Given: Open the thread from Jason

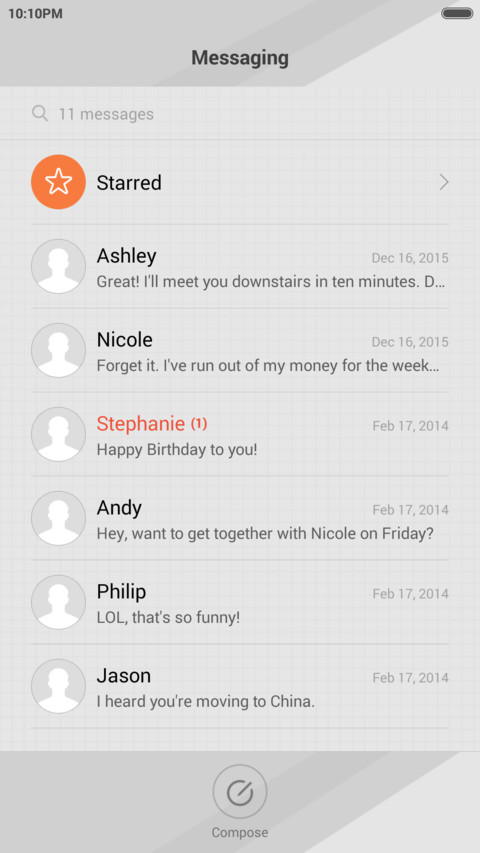Looking at the screenshot, I should (x=240, y=686).
